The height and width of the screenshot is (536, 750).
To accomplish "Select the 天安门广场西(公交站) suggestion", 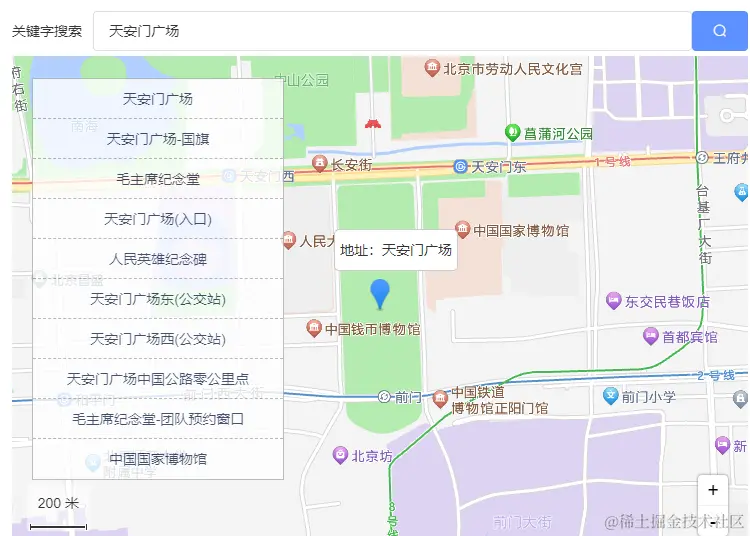I will (158, 339).
